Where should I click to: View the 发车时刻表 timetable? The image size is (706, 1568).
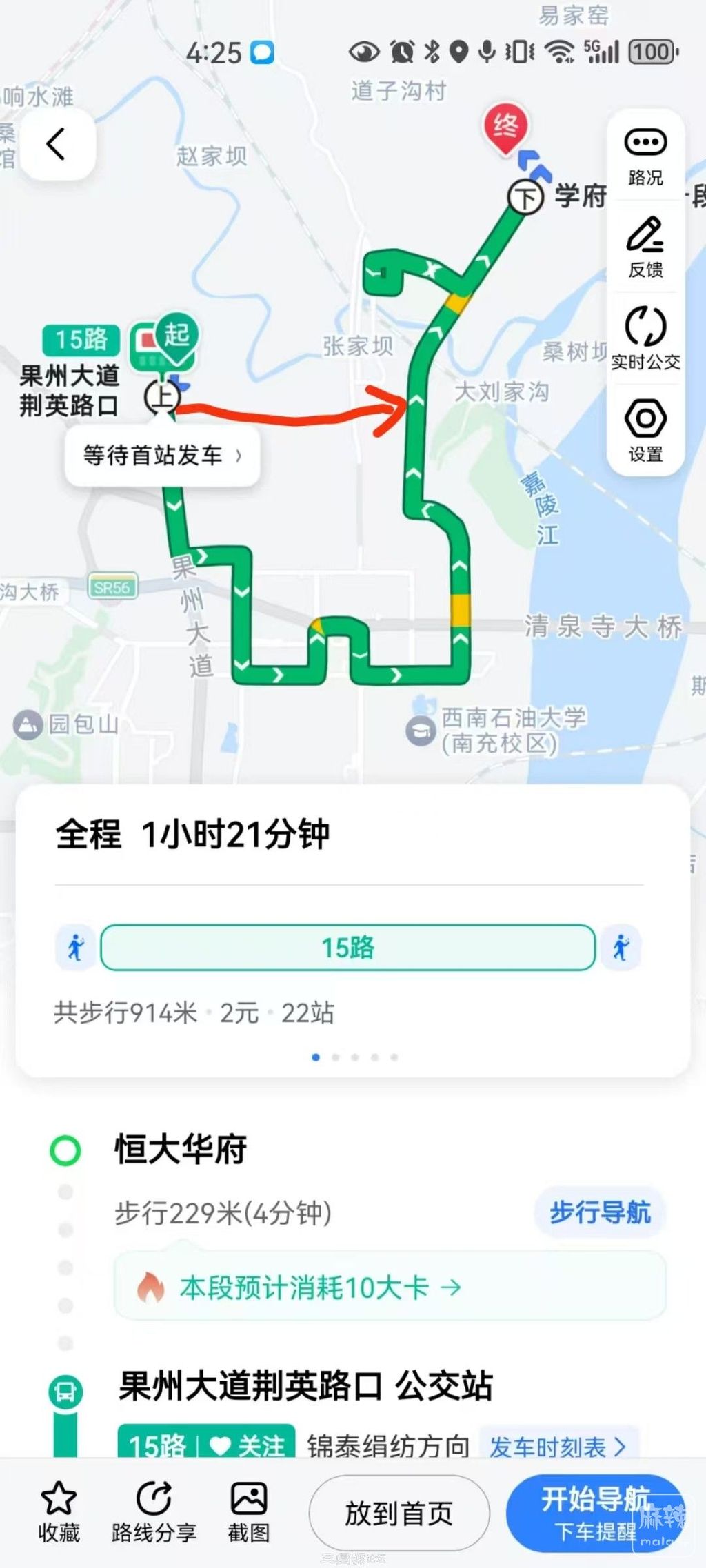[x=557, y=1446]
